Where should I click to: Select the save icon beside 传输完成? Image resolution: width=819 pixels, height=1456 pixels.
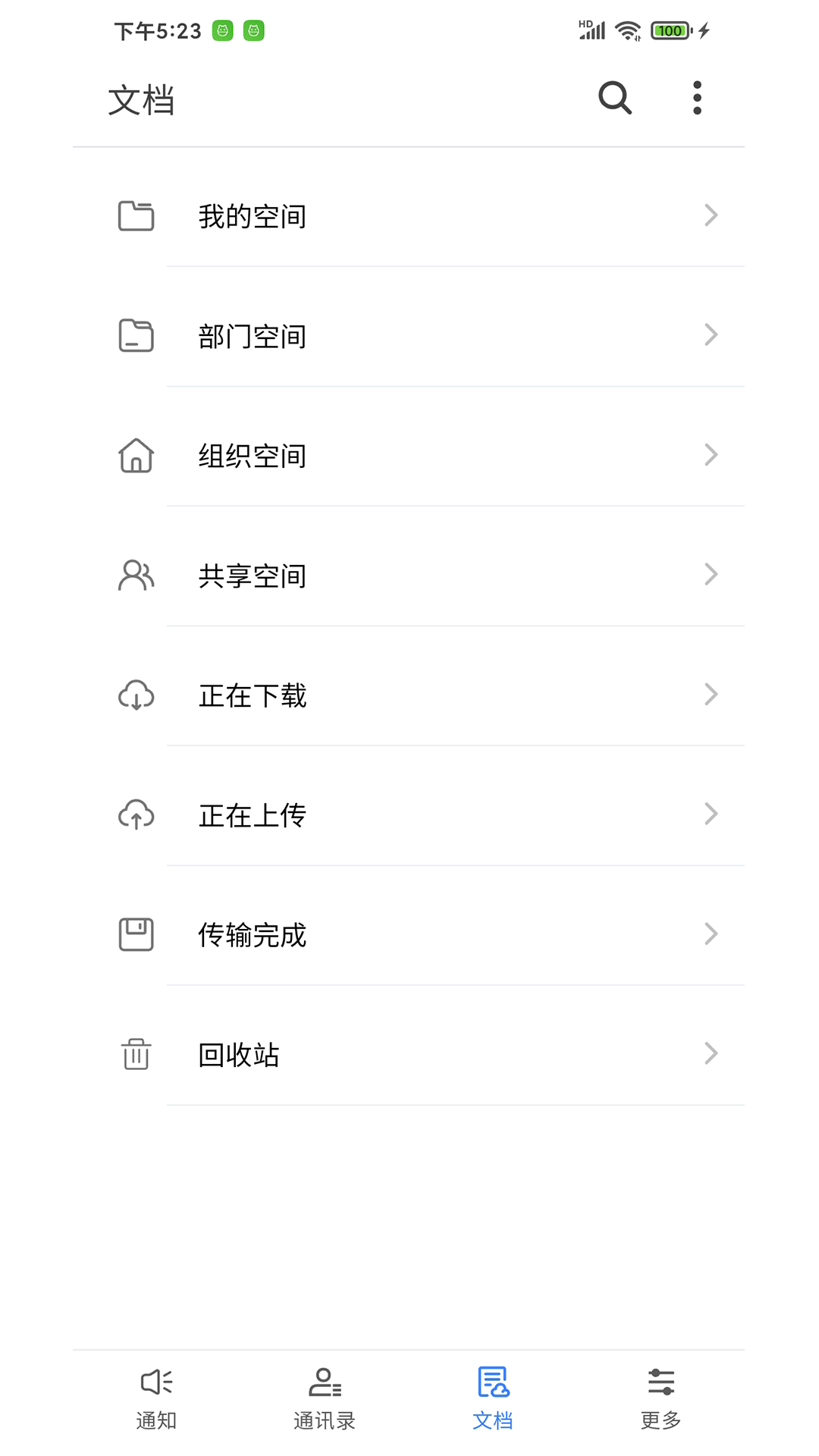pyautogui.click(x=136, y=934)
